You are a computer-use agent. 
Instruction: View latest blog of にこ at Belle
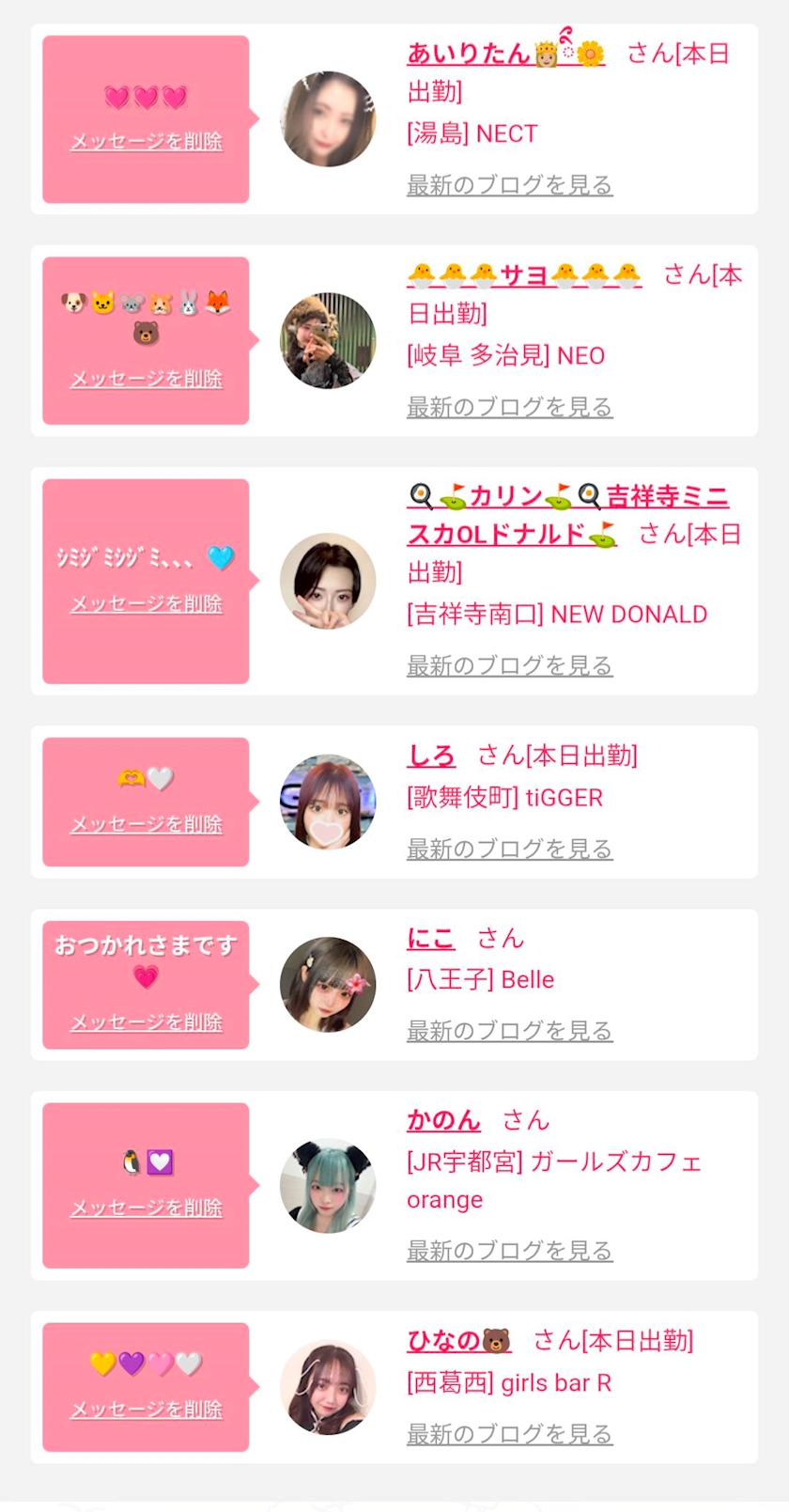[x=509, y=1031]
